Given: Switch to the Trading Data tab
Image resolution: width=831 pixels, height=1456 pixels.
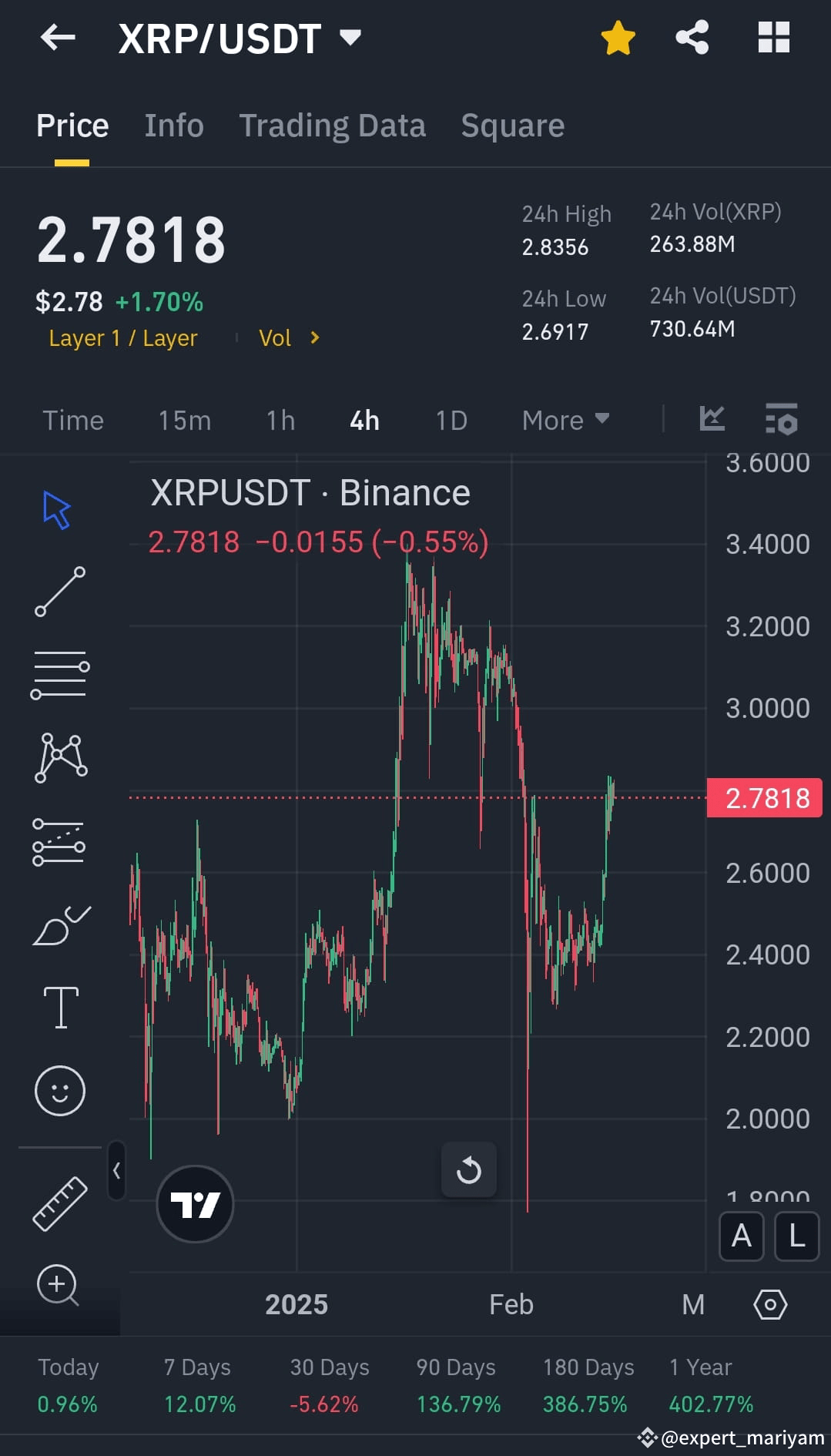Looking at the screenshot, I should pyautogui.click(x=333, y=125).
